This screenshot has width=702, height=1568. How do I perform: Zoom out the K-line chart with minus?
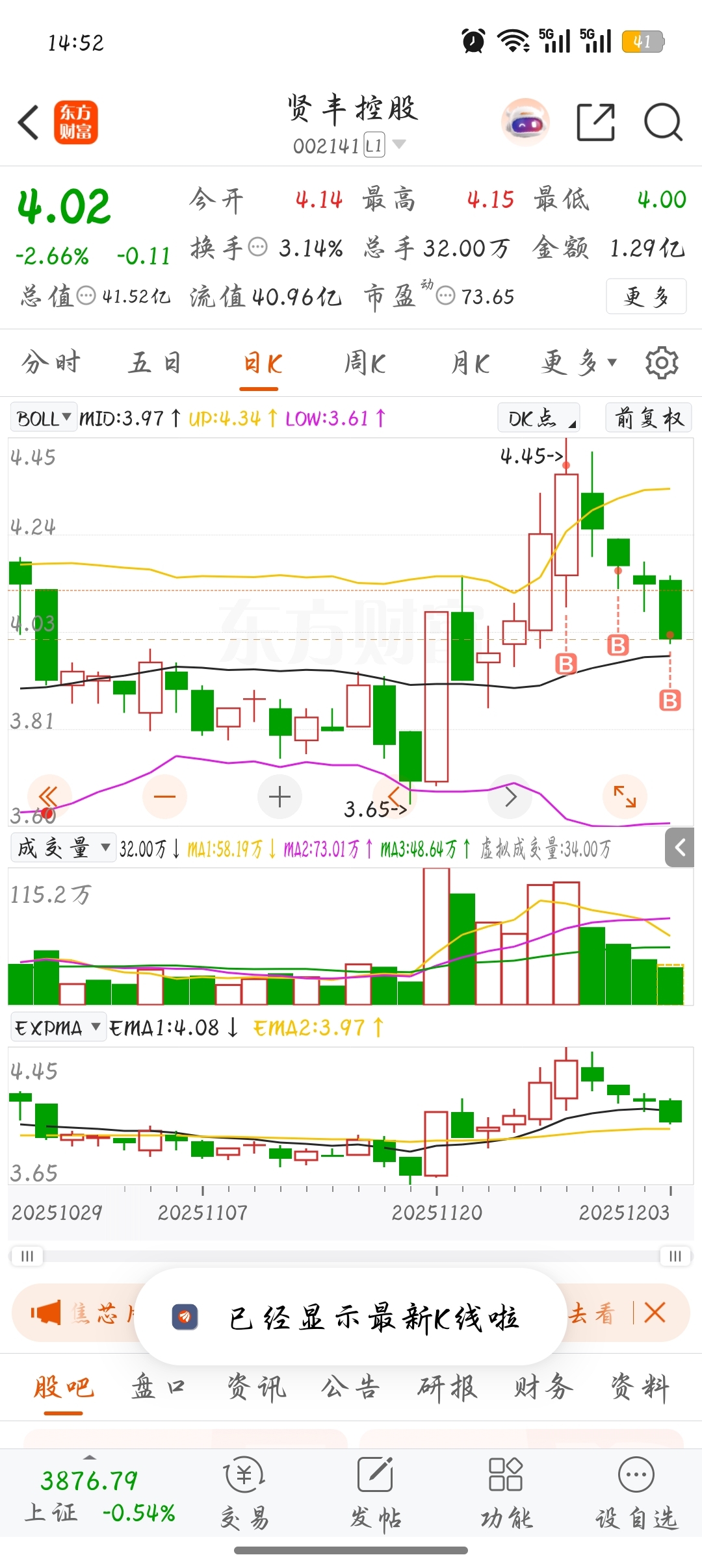coord(164,797)
